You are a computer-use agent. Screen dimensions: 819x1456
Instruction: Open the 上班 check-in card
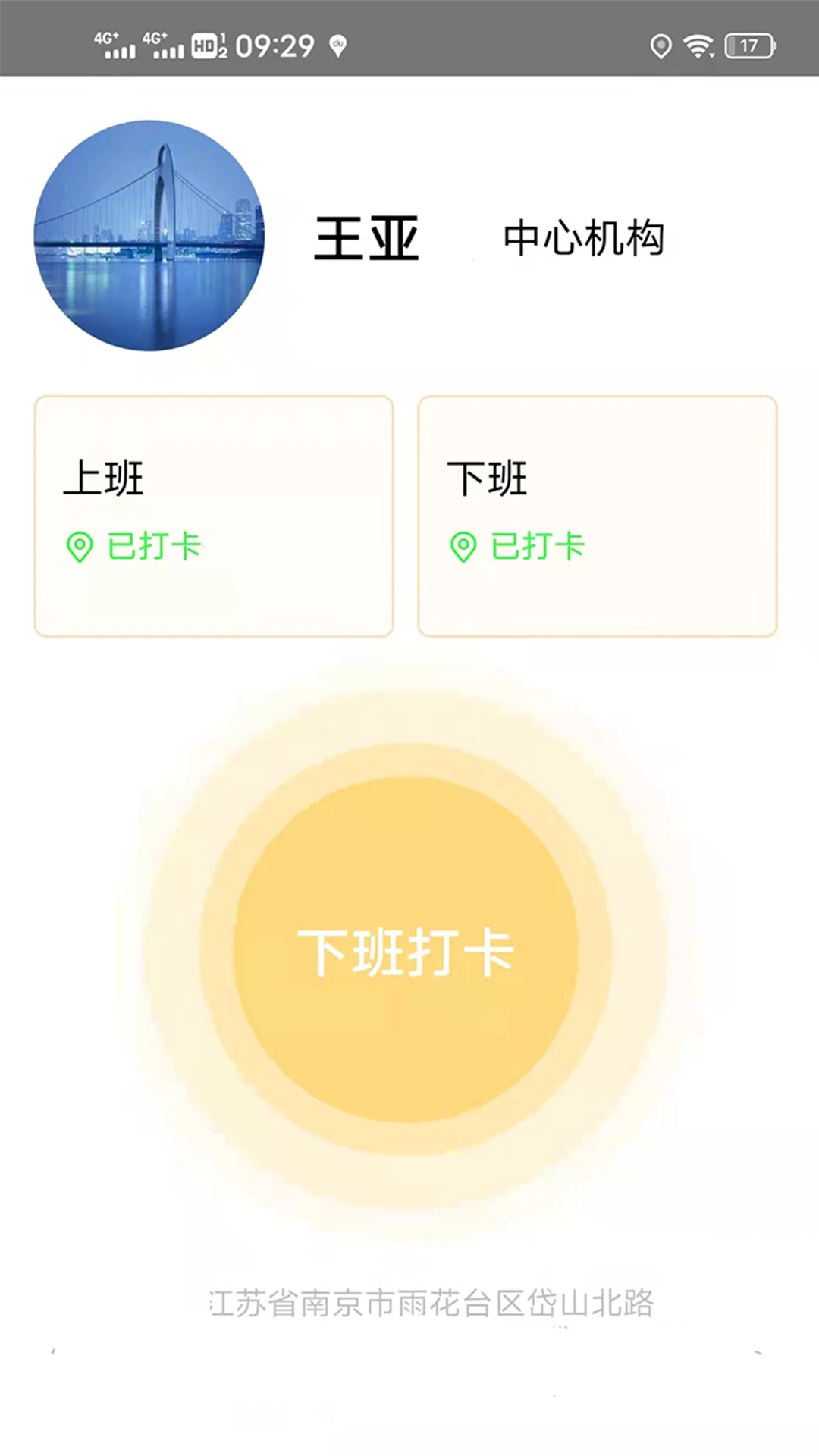(x=212, y=514)
